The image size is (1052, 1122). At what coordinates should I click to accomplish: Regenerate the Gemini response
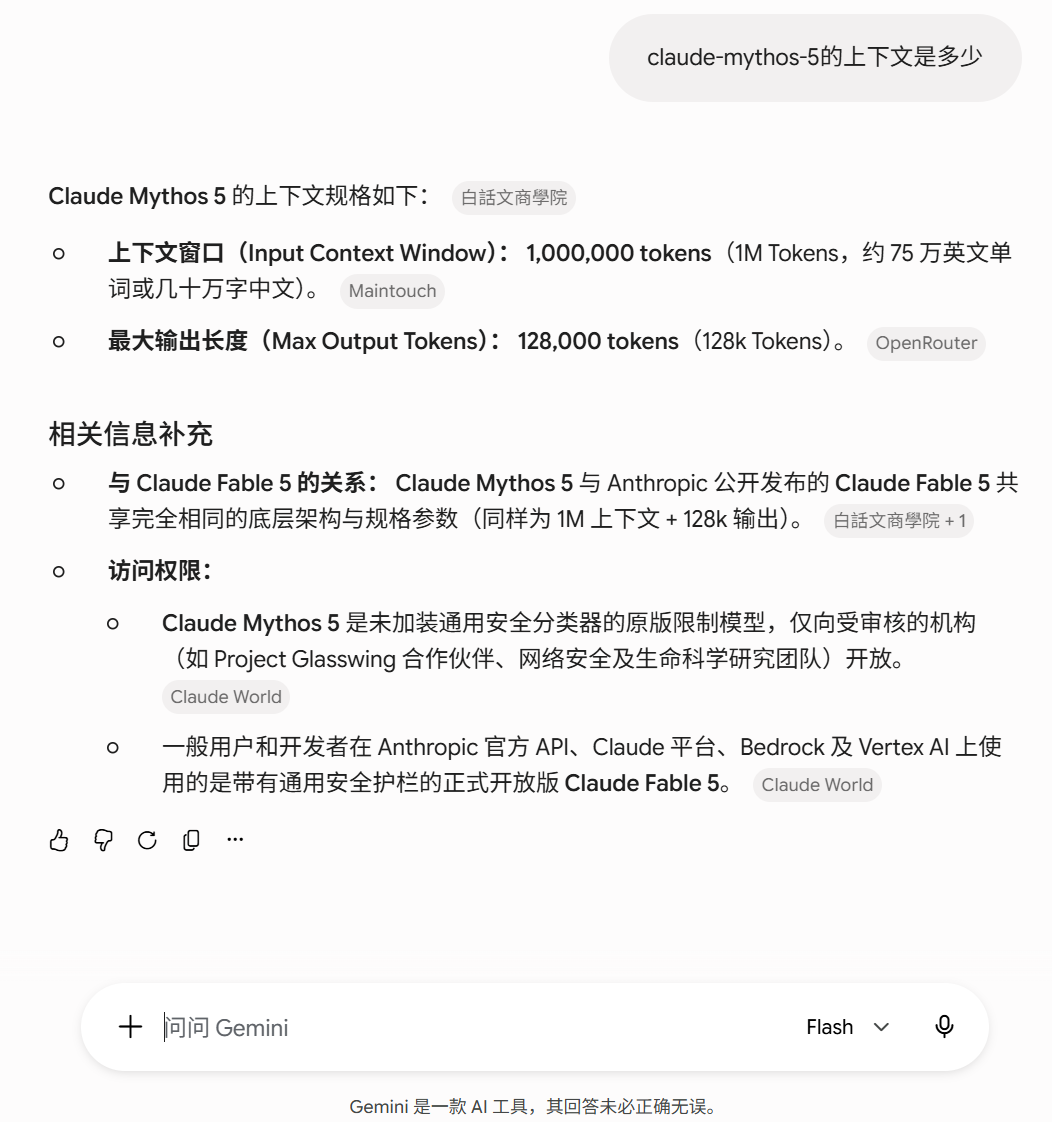click(147, 839)
